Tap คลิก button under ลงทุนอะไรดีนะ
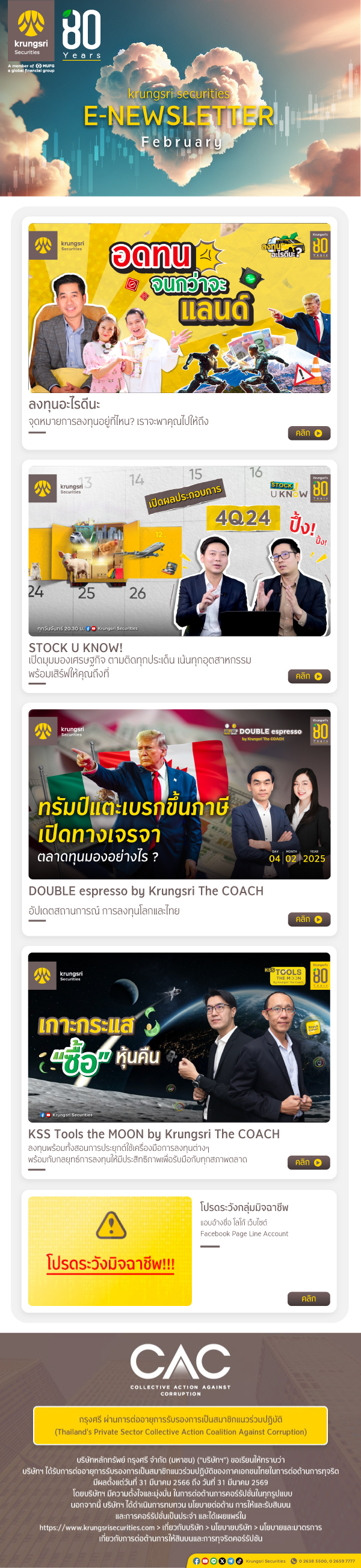This screenshot has width=361, height=1568. (x=309, y=433)
